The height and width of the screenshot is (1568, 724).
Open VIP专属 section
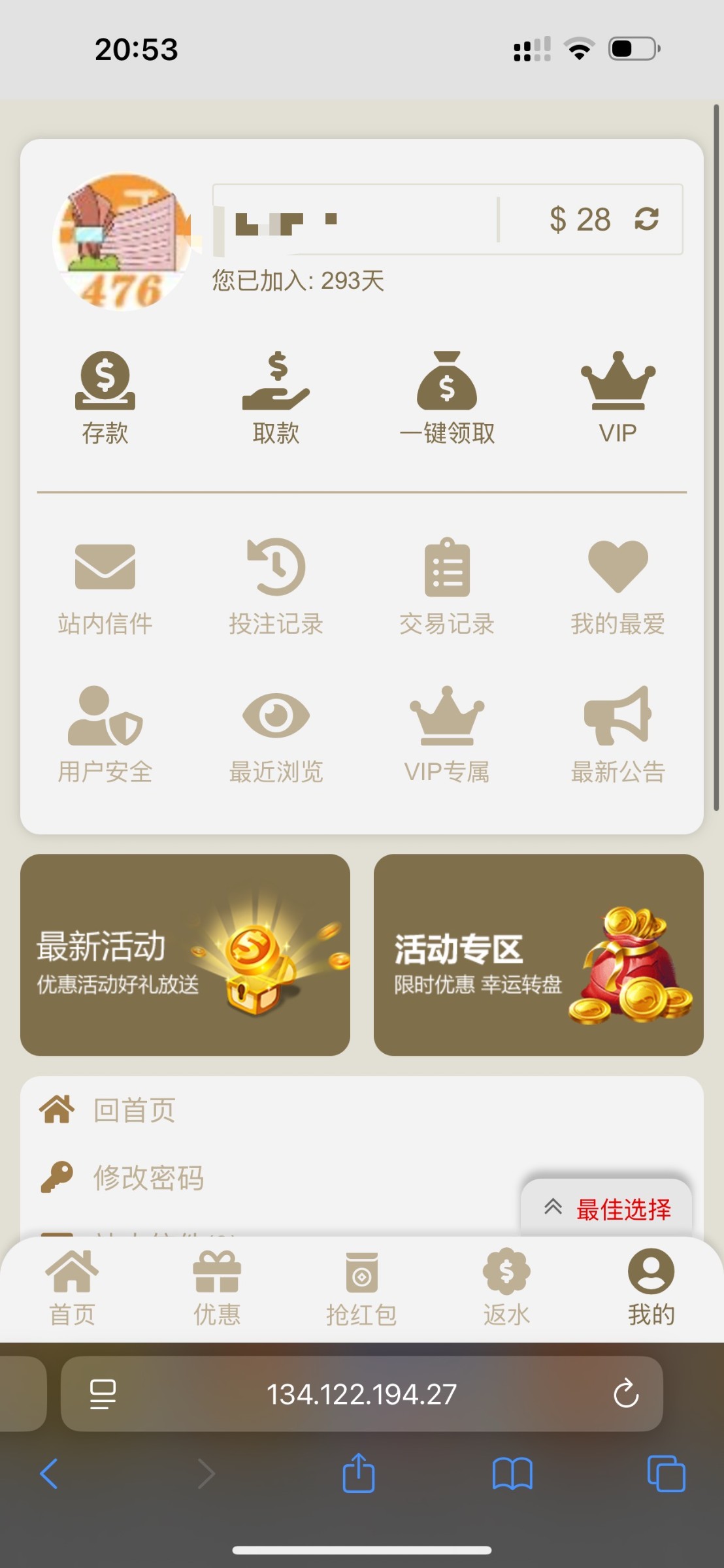click(447, 734)
